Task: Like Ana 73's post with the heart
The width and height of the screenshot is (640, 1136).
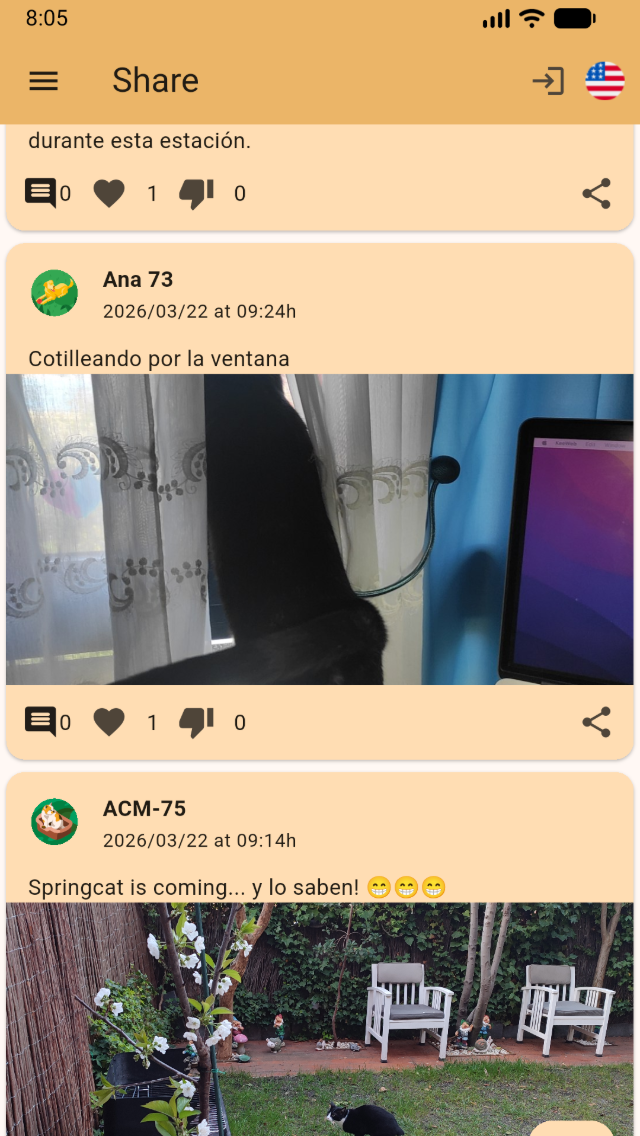Action: pyautogui.click(x=109, y=722)
